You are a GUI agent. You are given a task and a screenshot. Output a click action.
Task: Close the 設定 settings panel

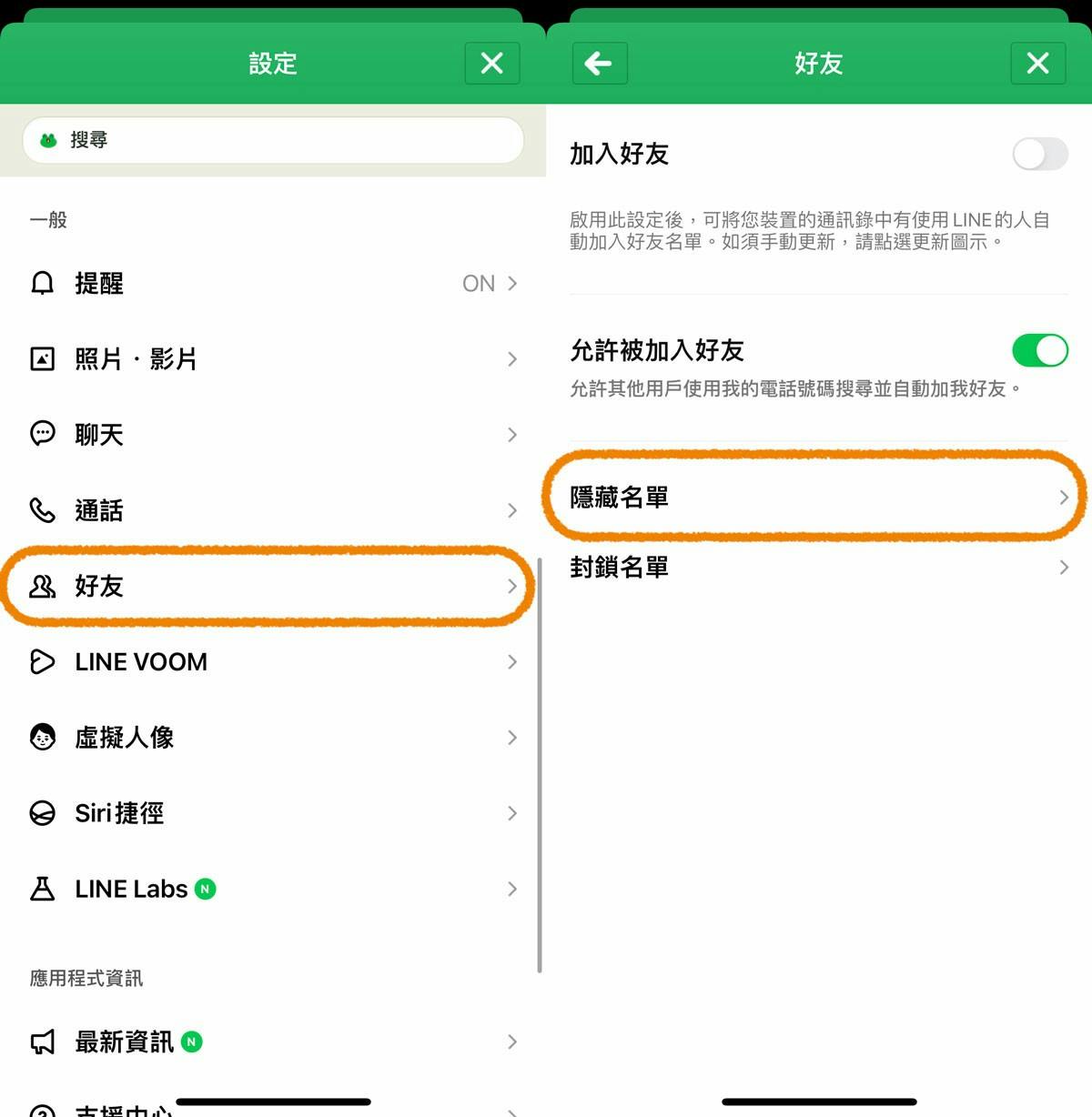[x=491, y=64]
